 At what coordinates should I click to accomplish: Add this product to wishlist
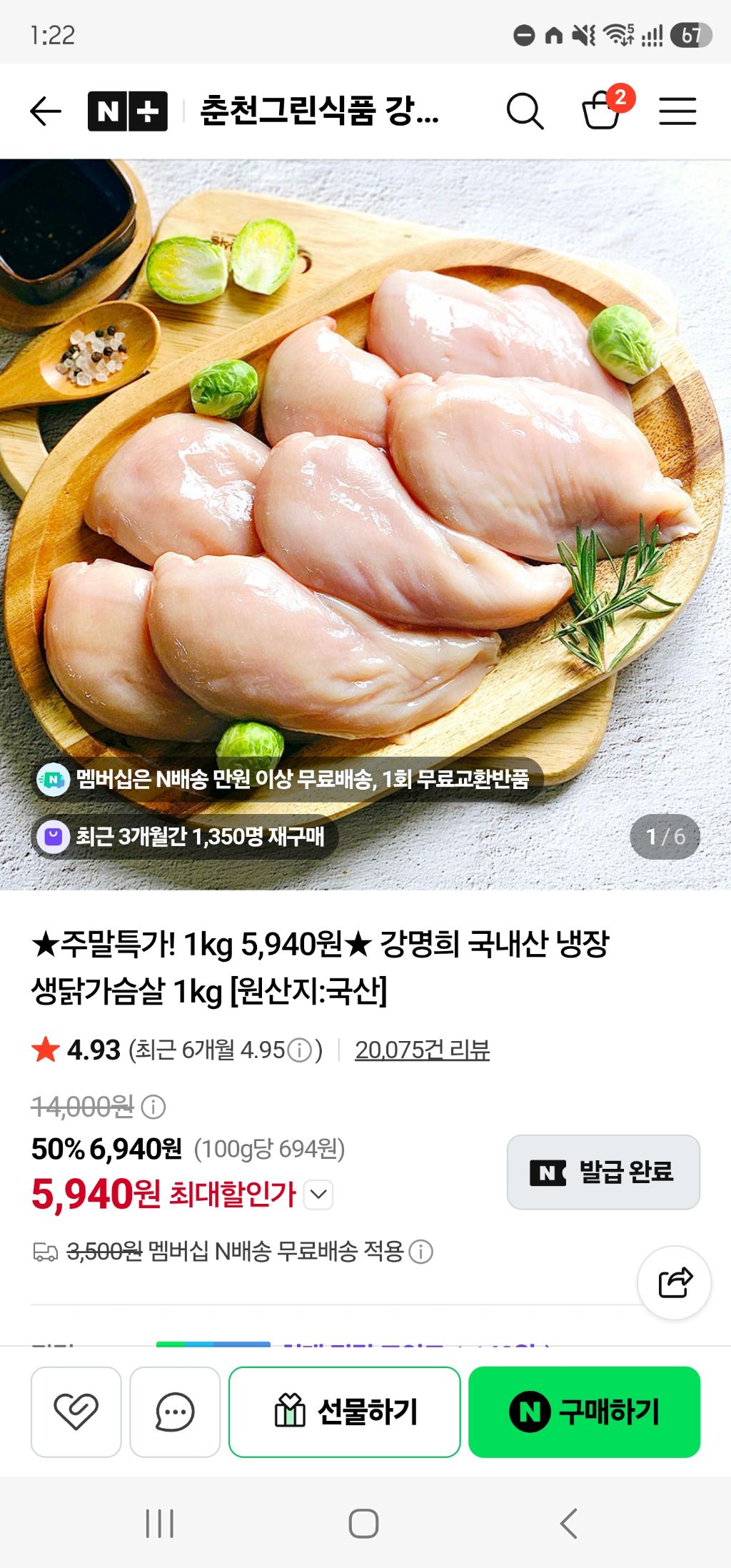tap(76, 1412)
